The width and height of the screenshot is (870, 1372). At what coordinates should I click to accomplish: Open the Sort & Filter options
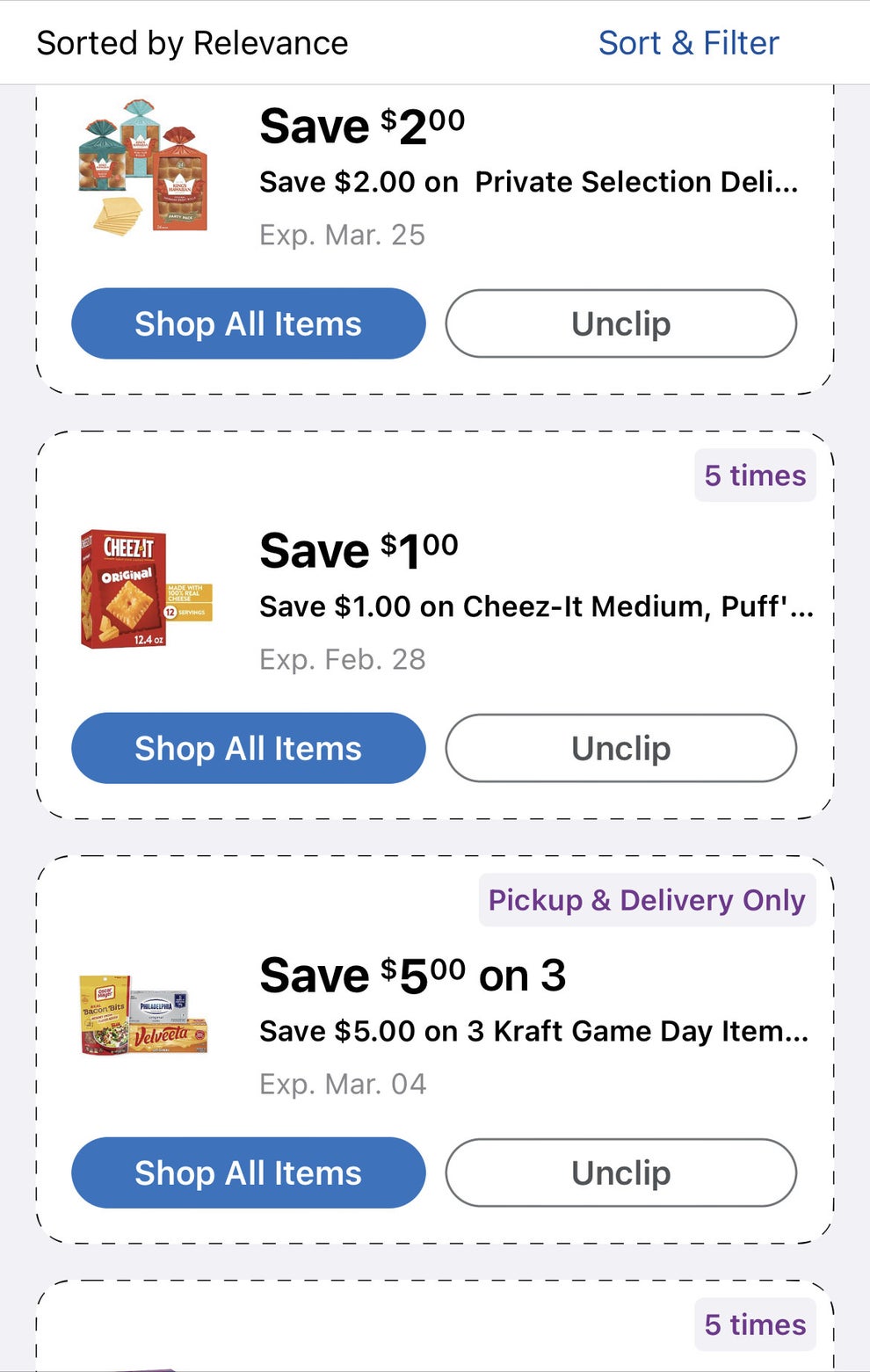point(688,42)
